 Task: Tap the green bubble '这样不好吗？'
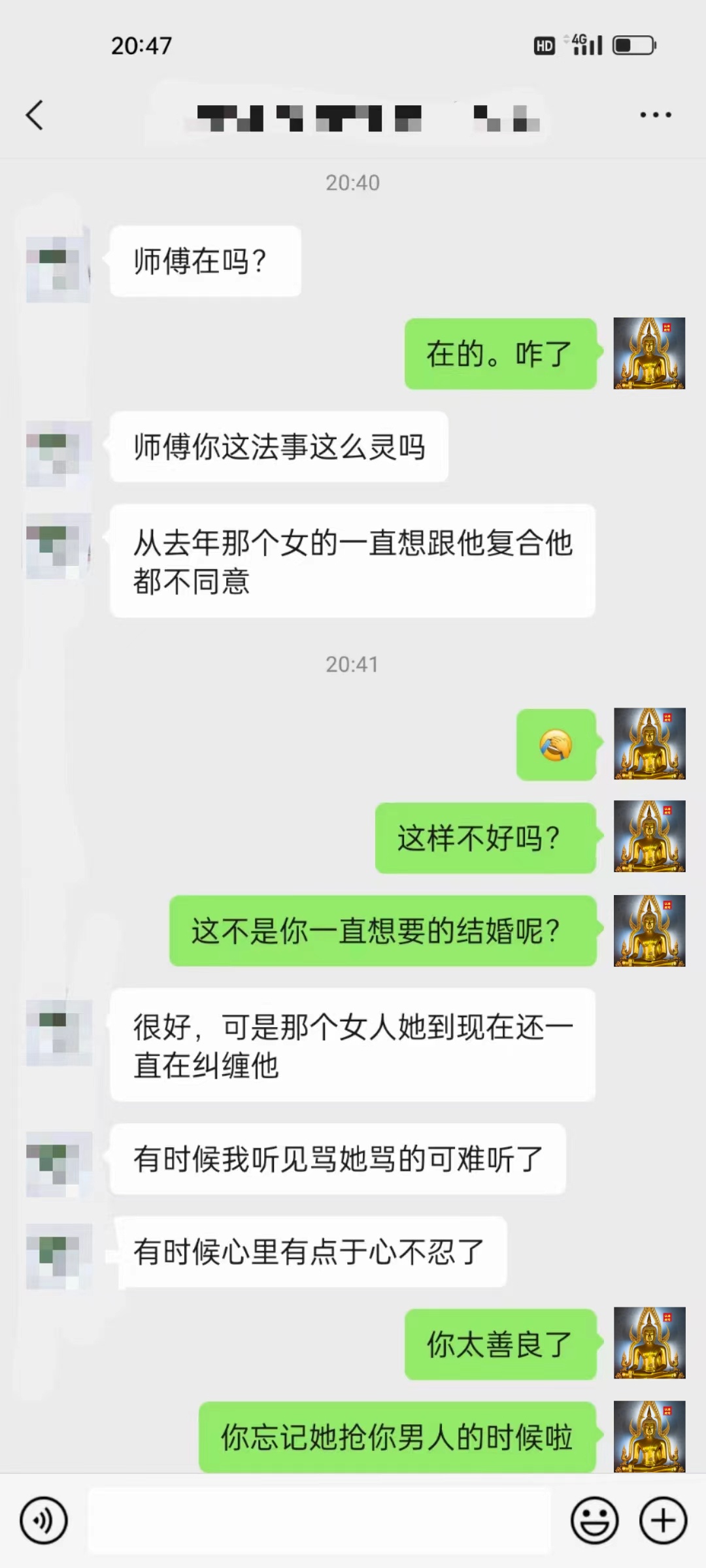click(x=485, y=840)
